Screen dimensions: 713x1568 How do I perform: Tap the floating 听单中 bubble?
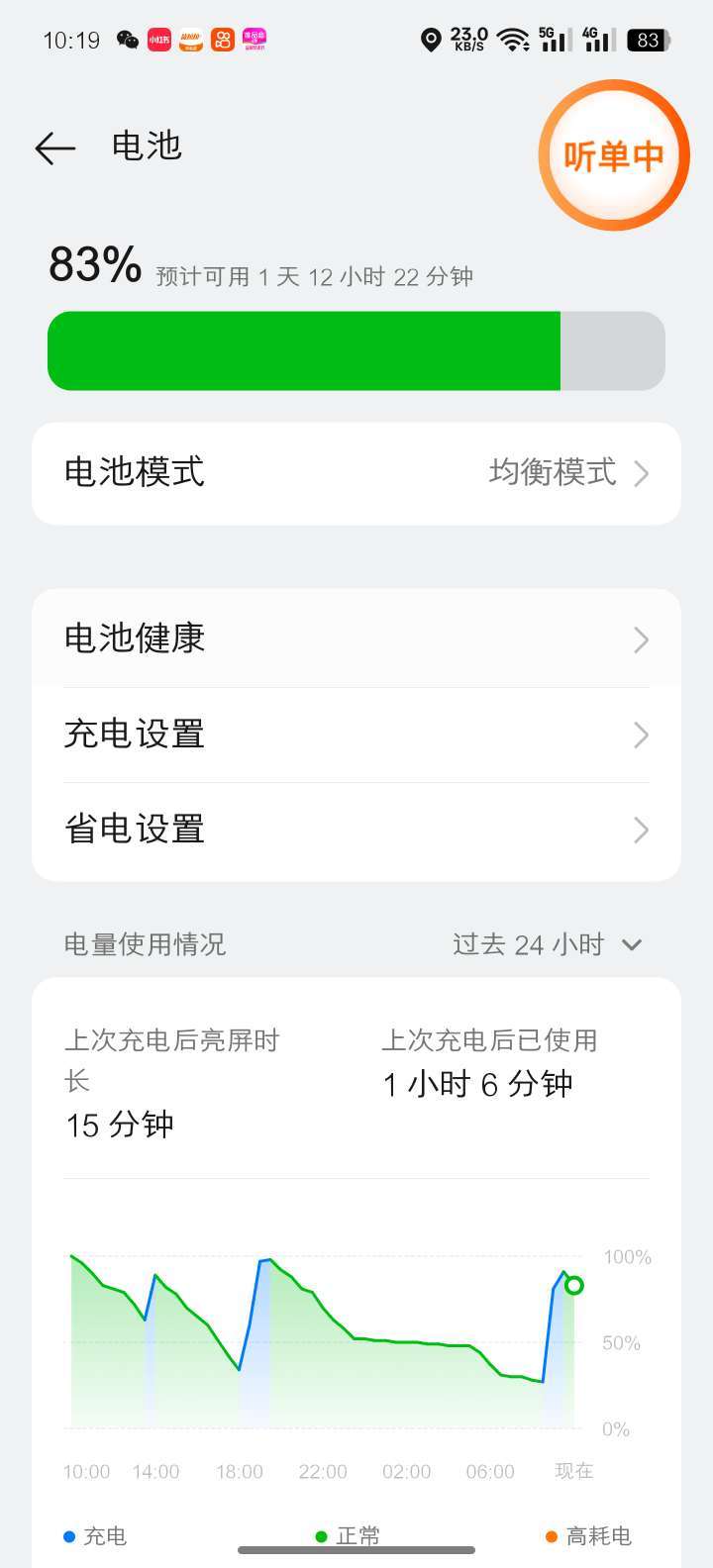(x=614, y=155)
